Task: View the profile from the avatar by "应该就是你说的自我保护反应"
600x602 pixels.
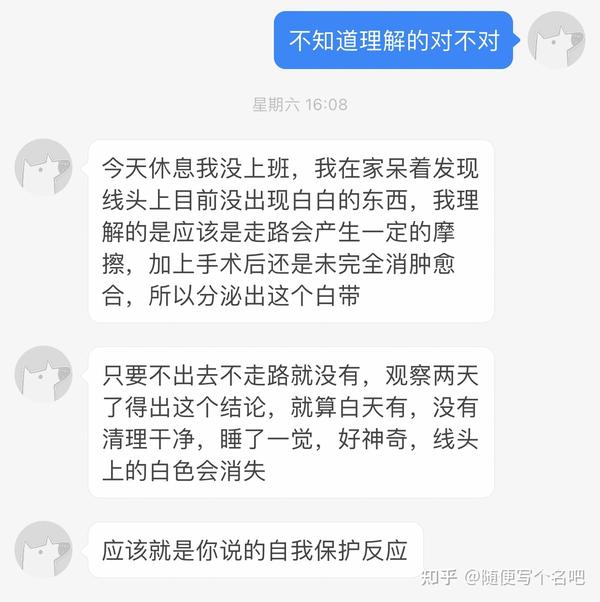Action: (43, 549)
